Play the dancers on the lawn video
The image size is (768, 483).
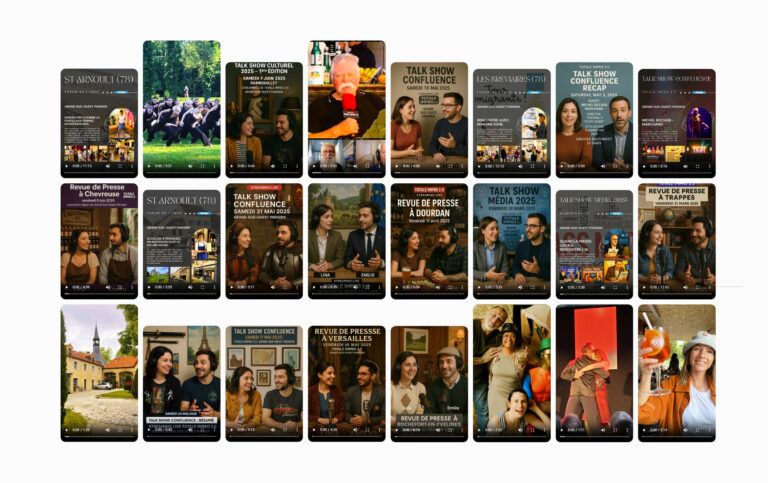[x=149, y=166]
